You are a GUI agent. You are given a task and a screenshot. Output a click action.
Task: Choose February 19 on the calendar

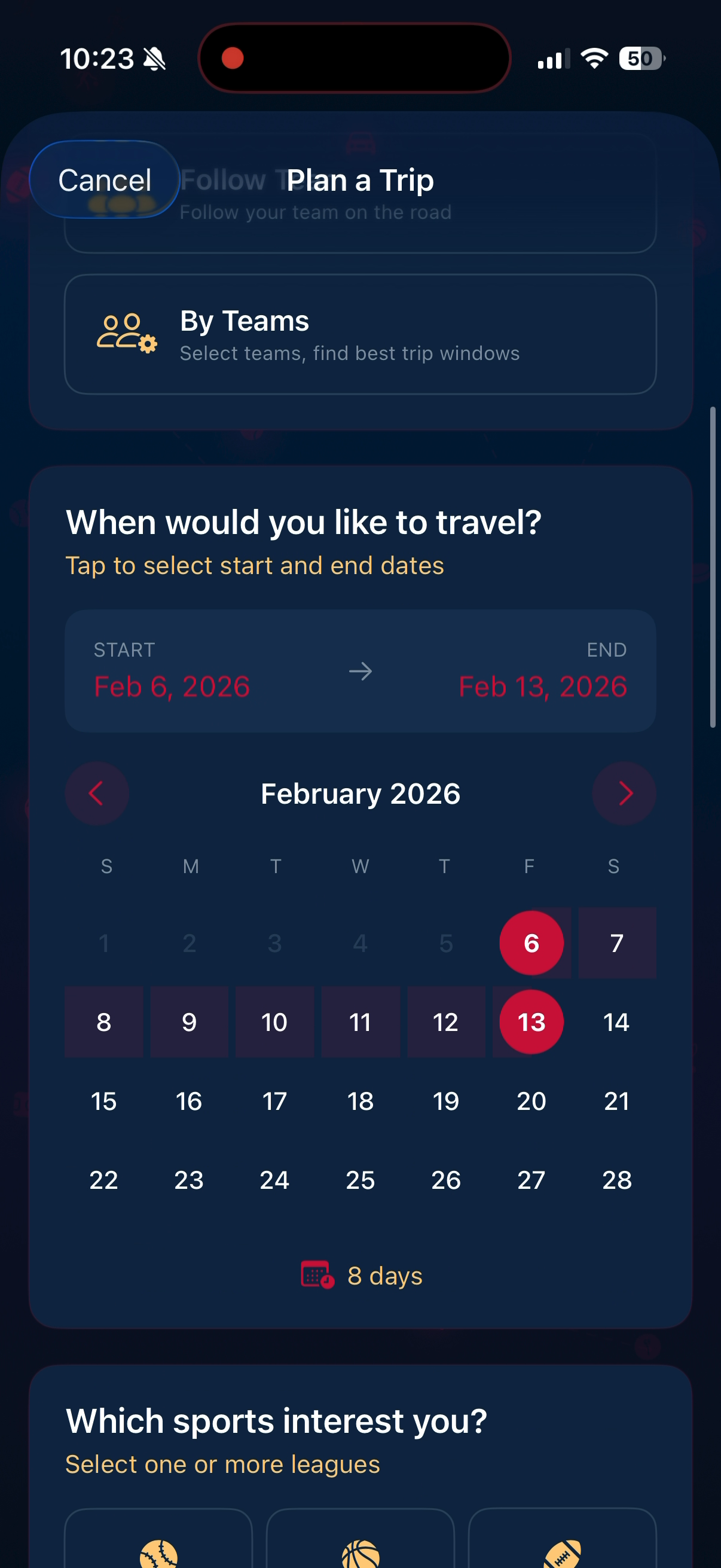pos(446,1101)
